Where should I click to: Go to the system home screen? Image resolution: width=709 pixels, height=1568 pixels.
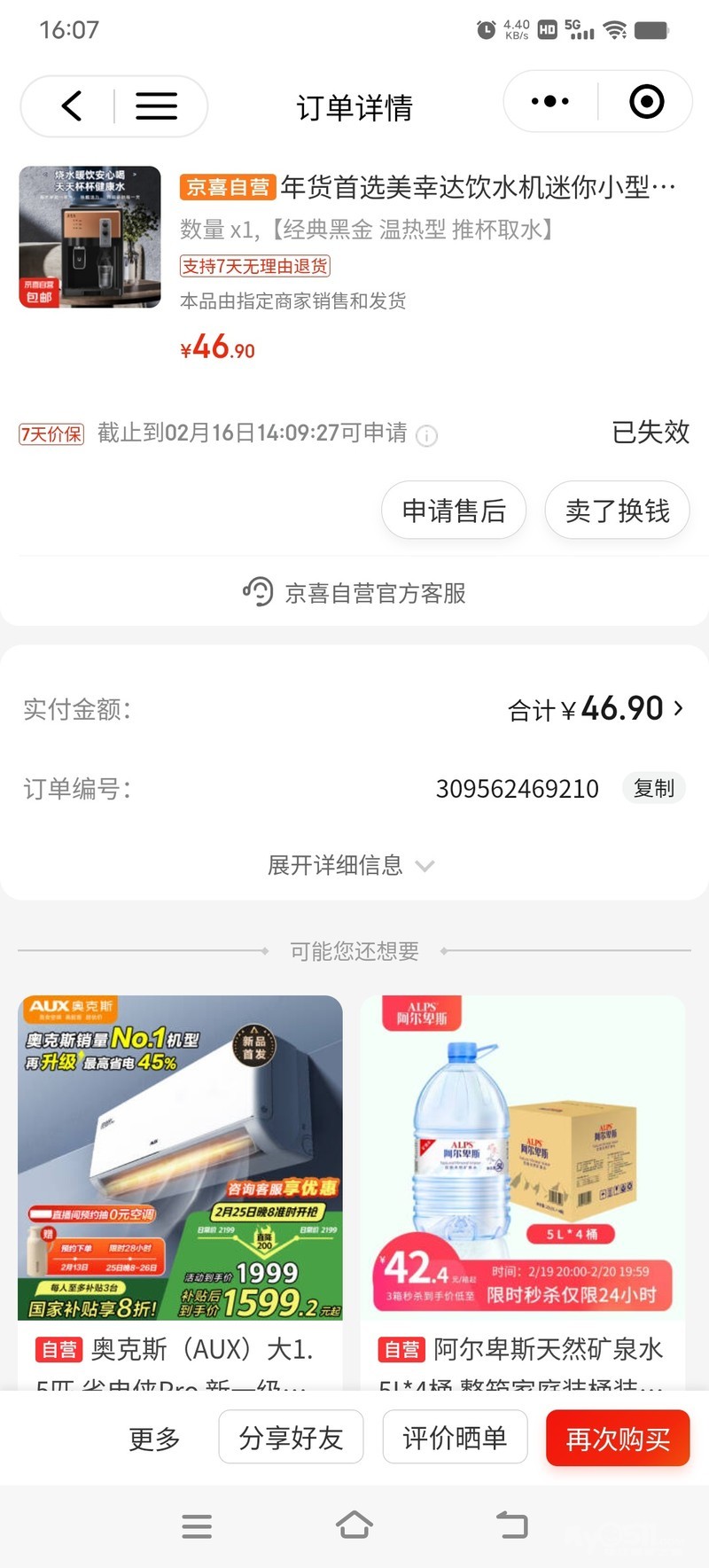coord(354,1525)
